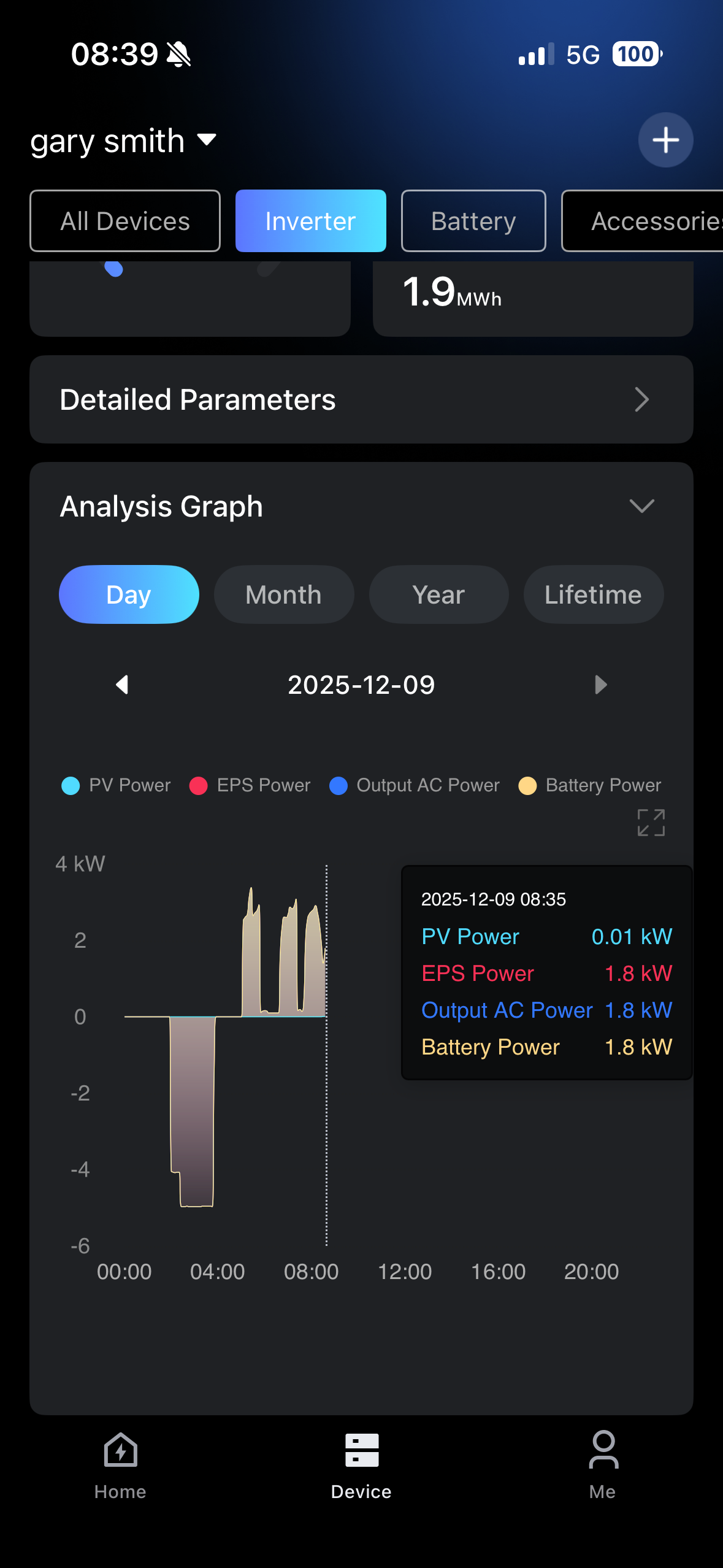Open the gary smith account dropdown
The height and width of the screenshot is (1568, 723).
coord(123,141)
